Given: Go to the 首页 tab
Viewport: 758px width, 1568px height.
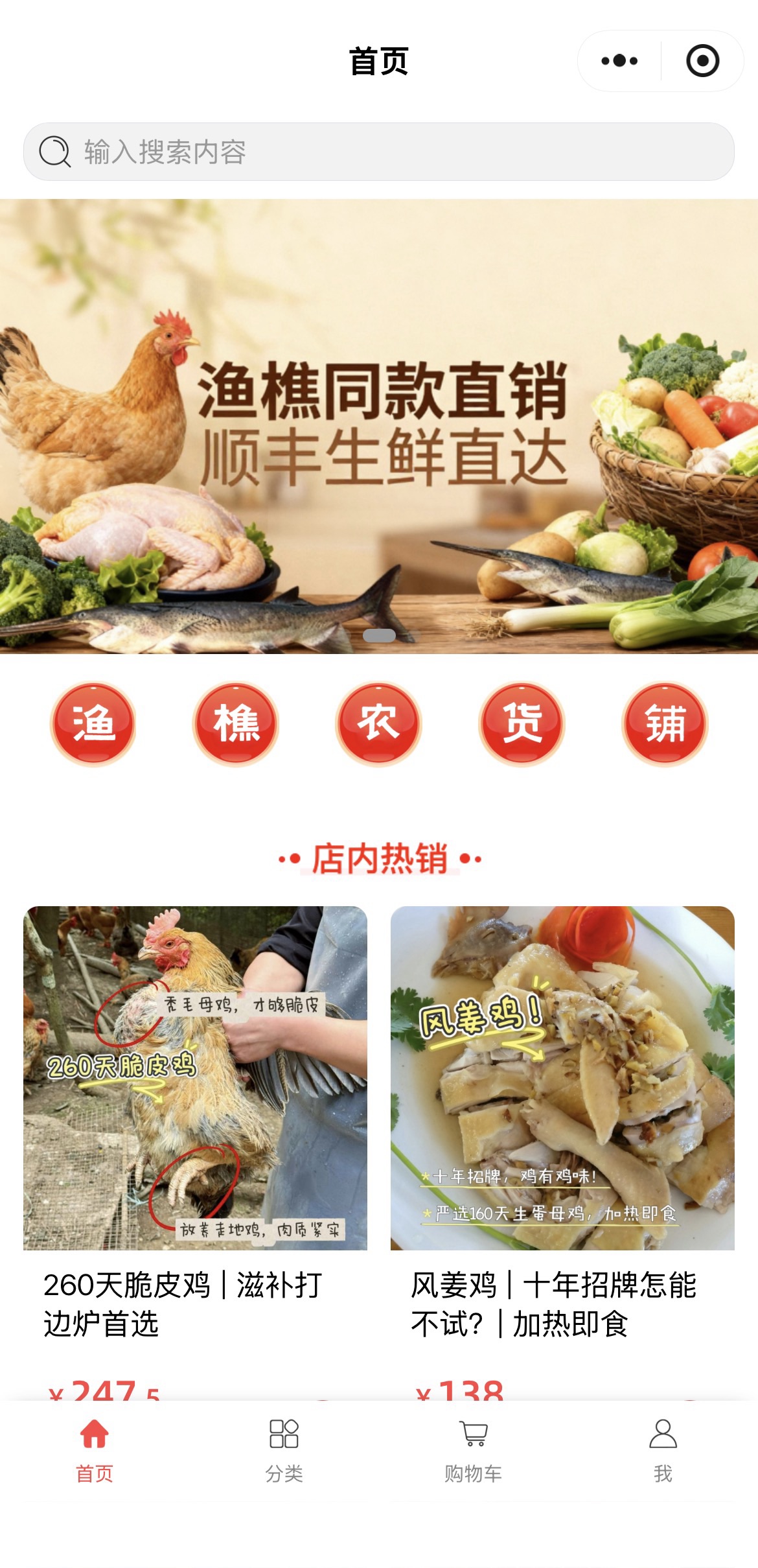Looking at the screenshot, I should tap(95, 1449).
